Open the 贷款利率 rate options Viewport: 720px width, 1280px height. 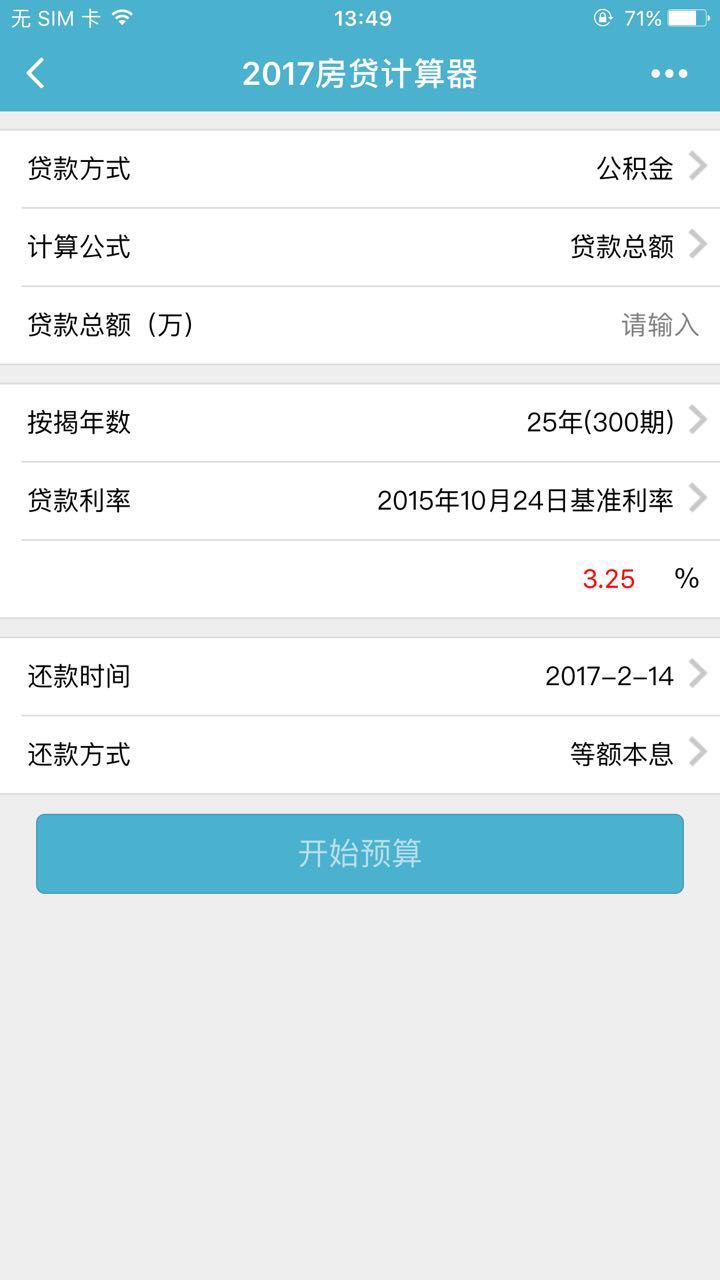click(x=360, y=501)
